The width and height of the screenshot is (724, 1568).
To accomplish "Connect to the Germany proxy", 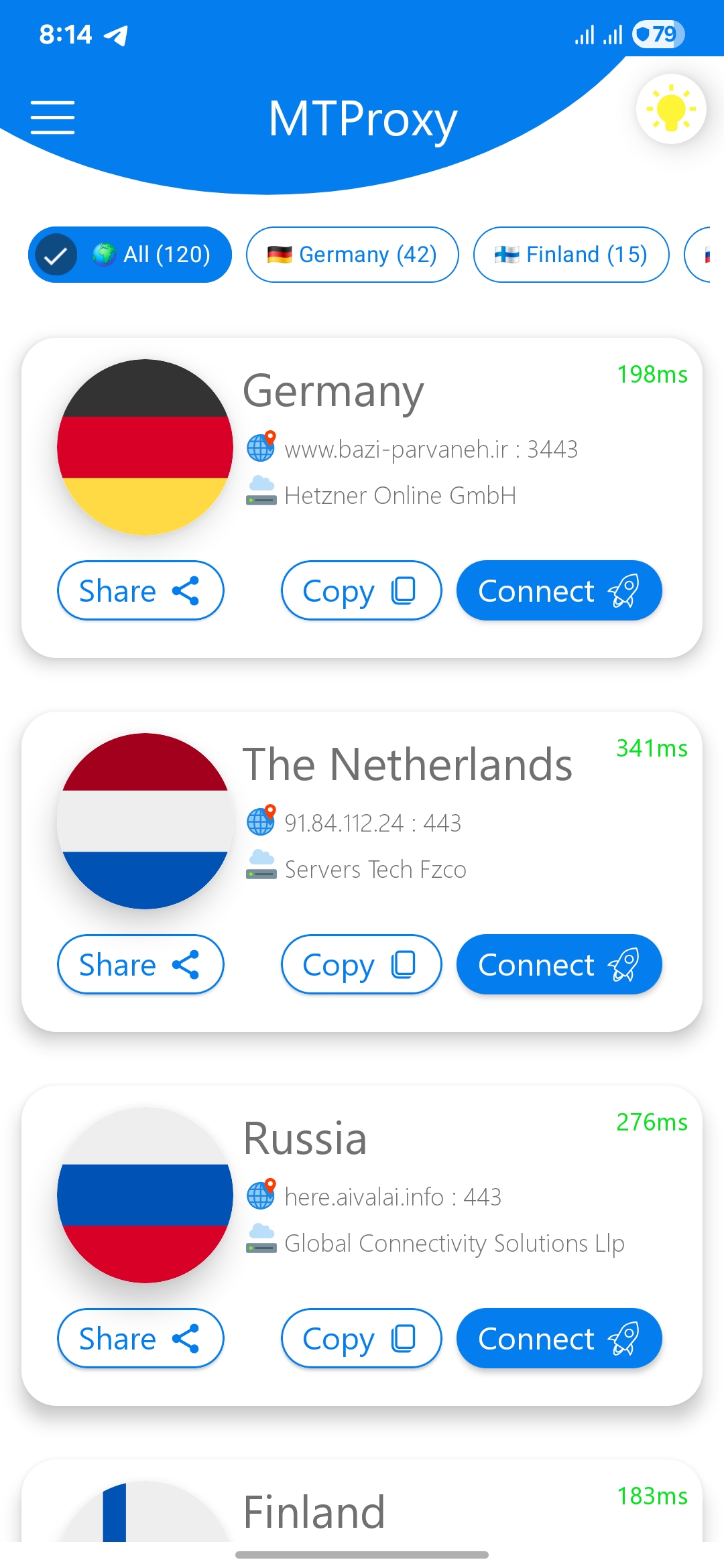I will (558, 591).
